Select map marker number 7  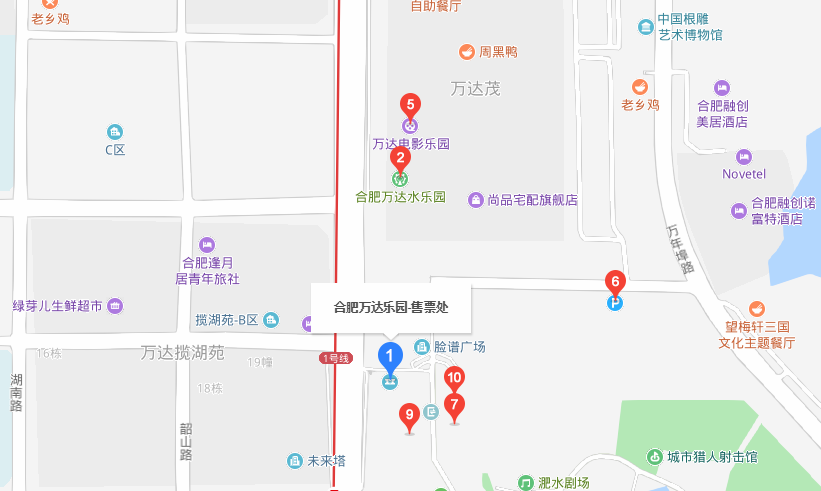(455, 406)
